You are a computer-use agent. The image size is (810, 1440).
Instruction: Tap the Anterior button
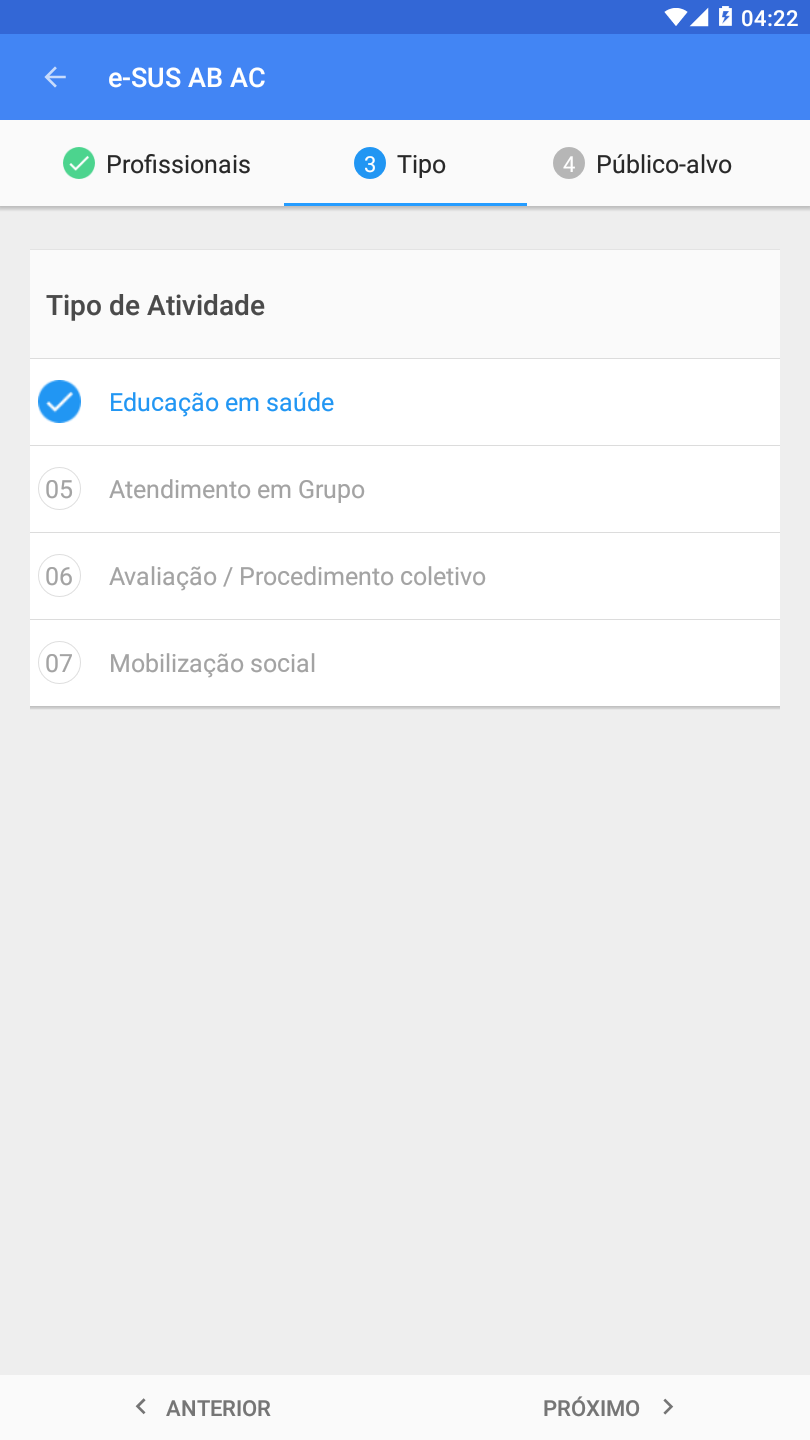[x=203, y=1407]
